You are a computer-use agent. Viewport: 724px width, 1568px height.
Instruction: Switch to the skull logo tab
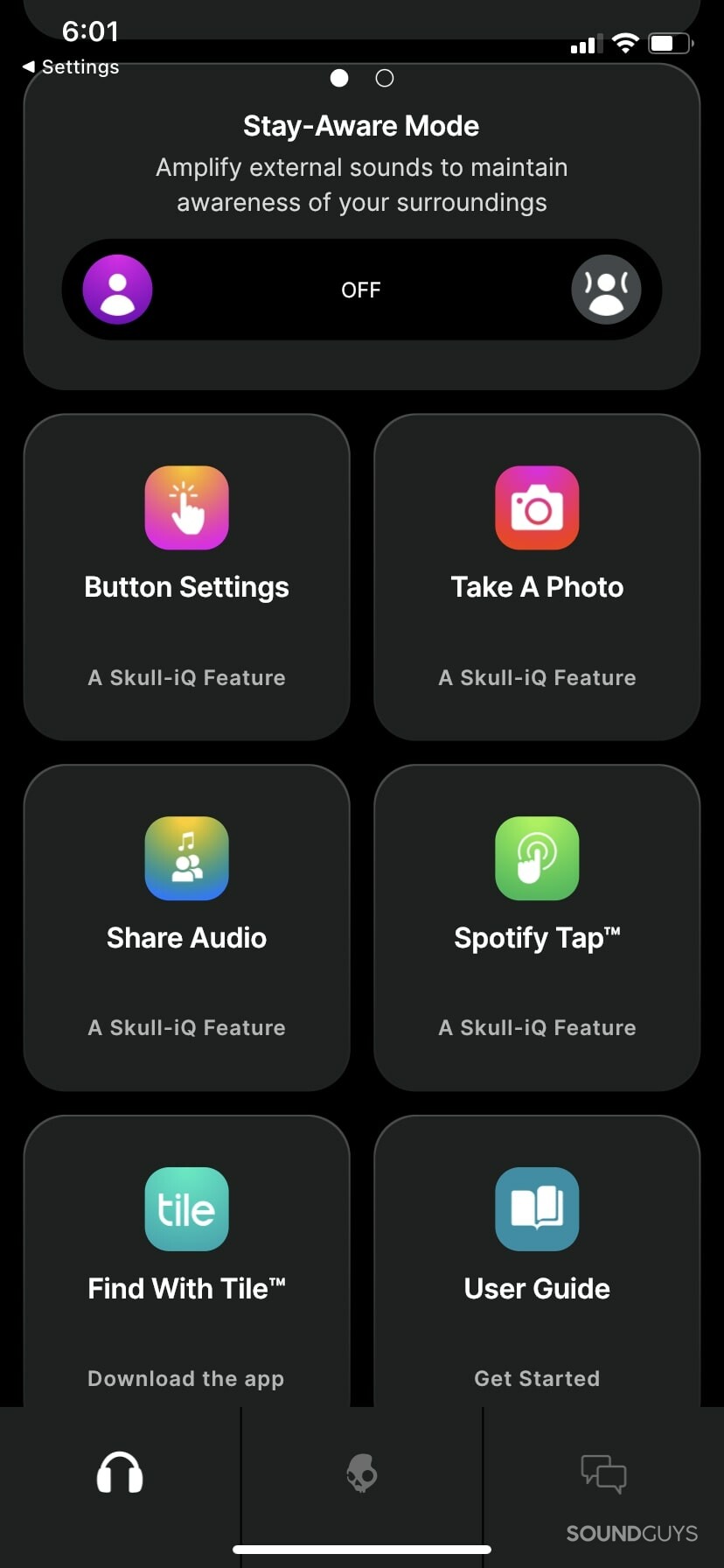(361, 1473)
